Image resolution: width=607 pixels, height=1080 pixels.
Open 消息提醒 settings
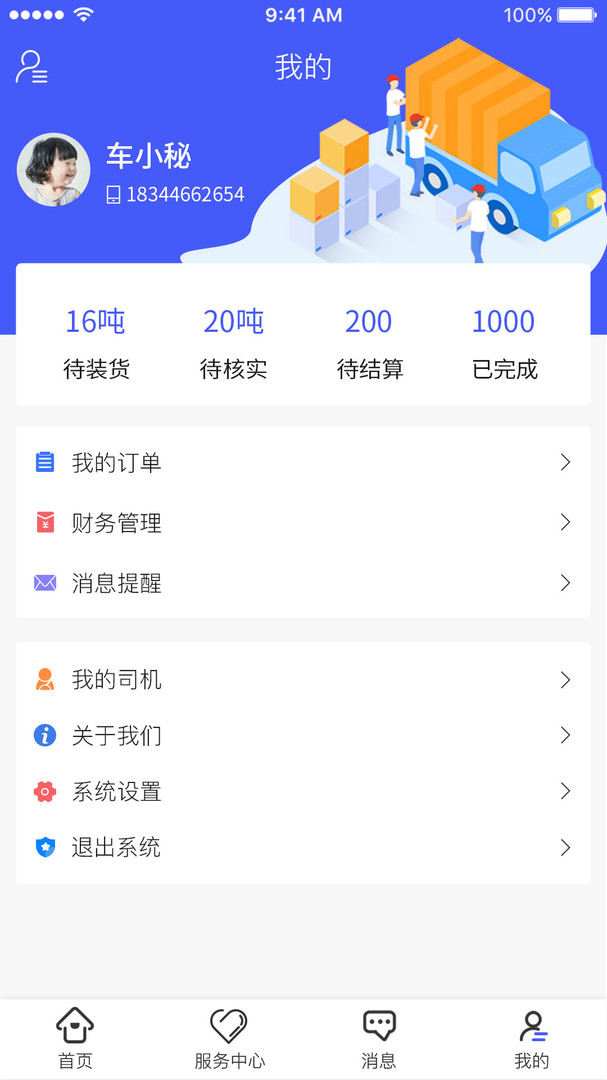(302, 583)
